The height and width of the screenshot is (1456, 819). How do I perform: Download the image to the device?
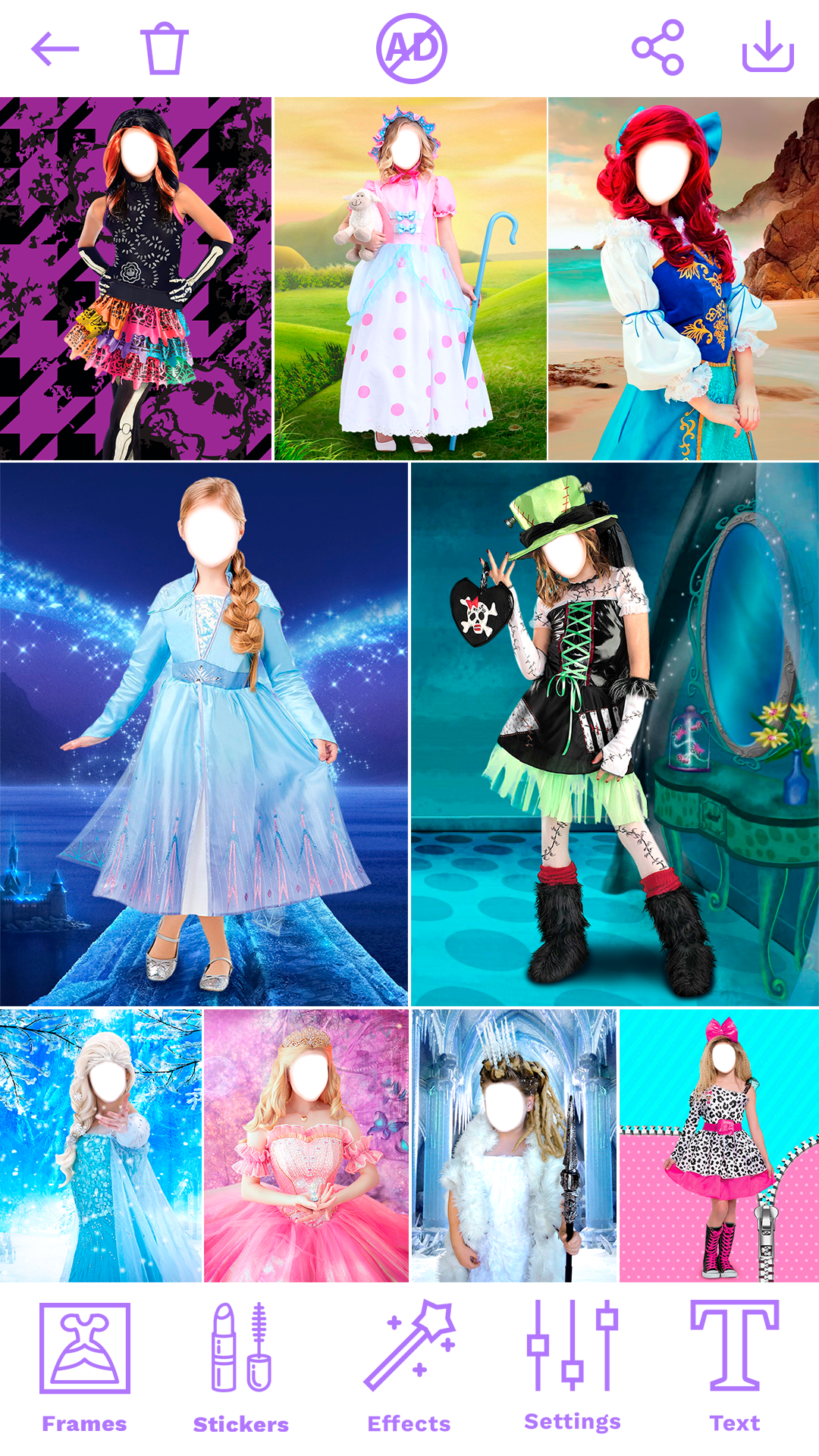click(x=767, y=48)
